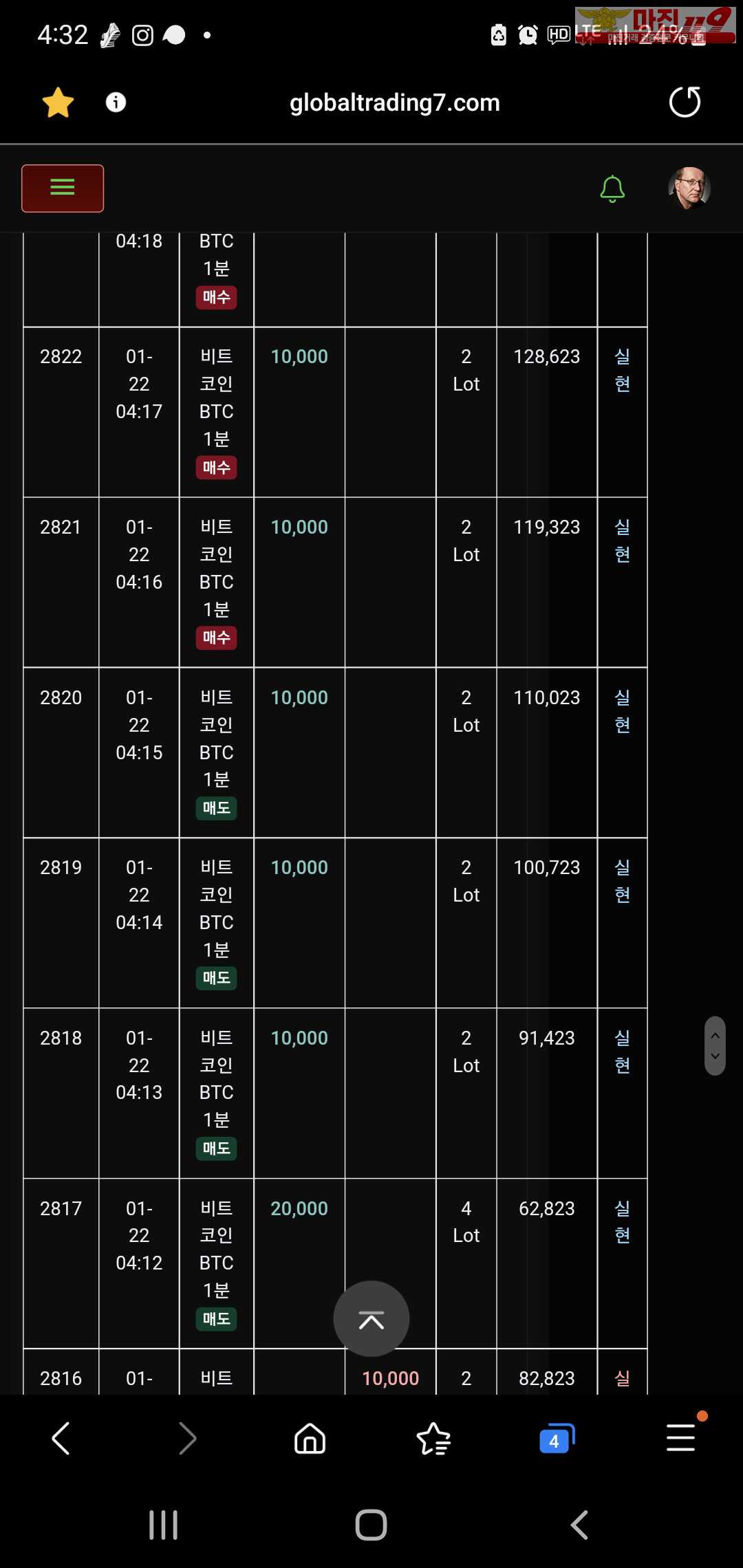Open the browser home page
This screenshot has height=1568, width=743.
tap(310, 1438)
